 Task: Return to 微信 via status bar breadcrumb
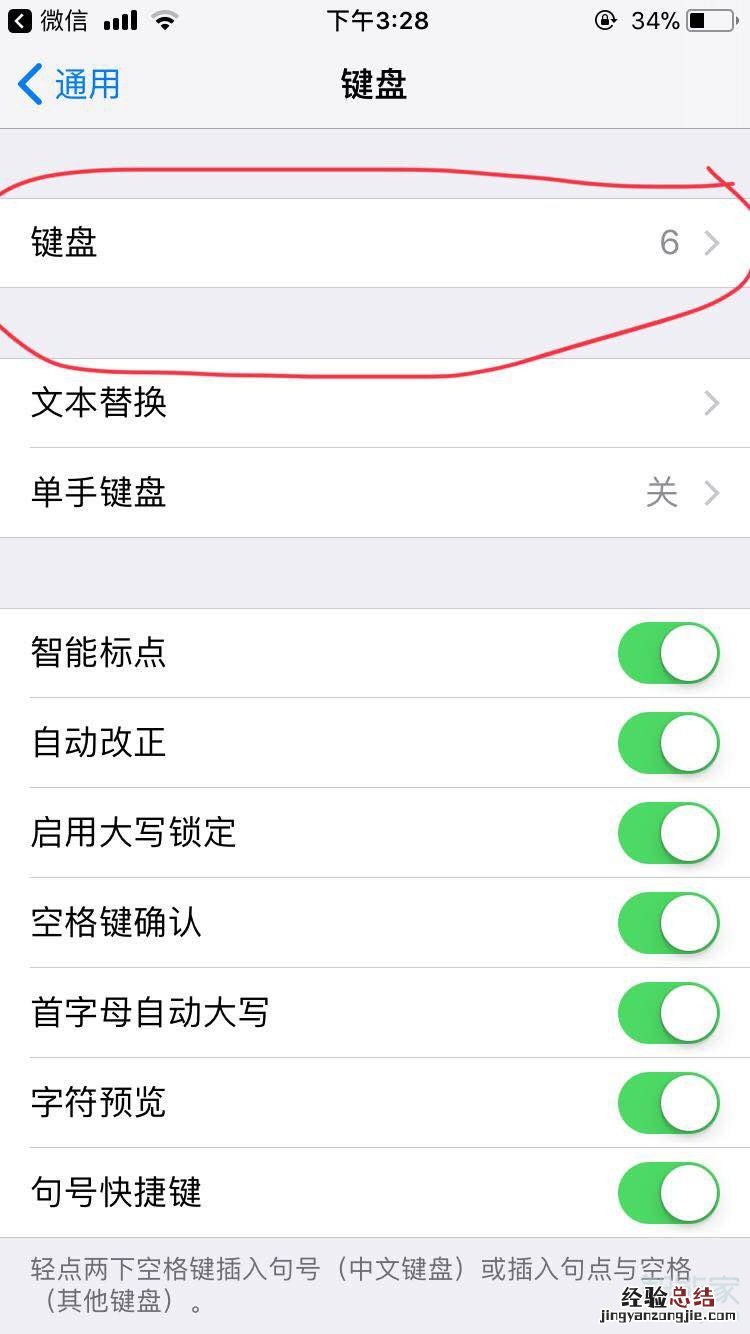[x=48, y=20]
